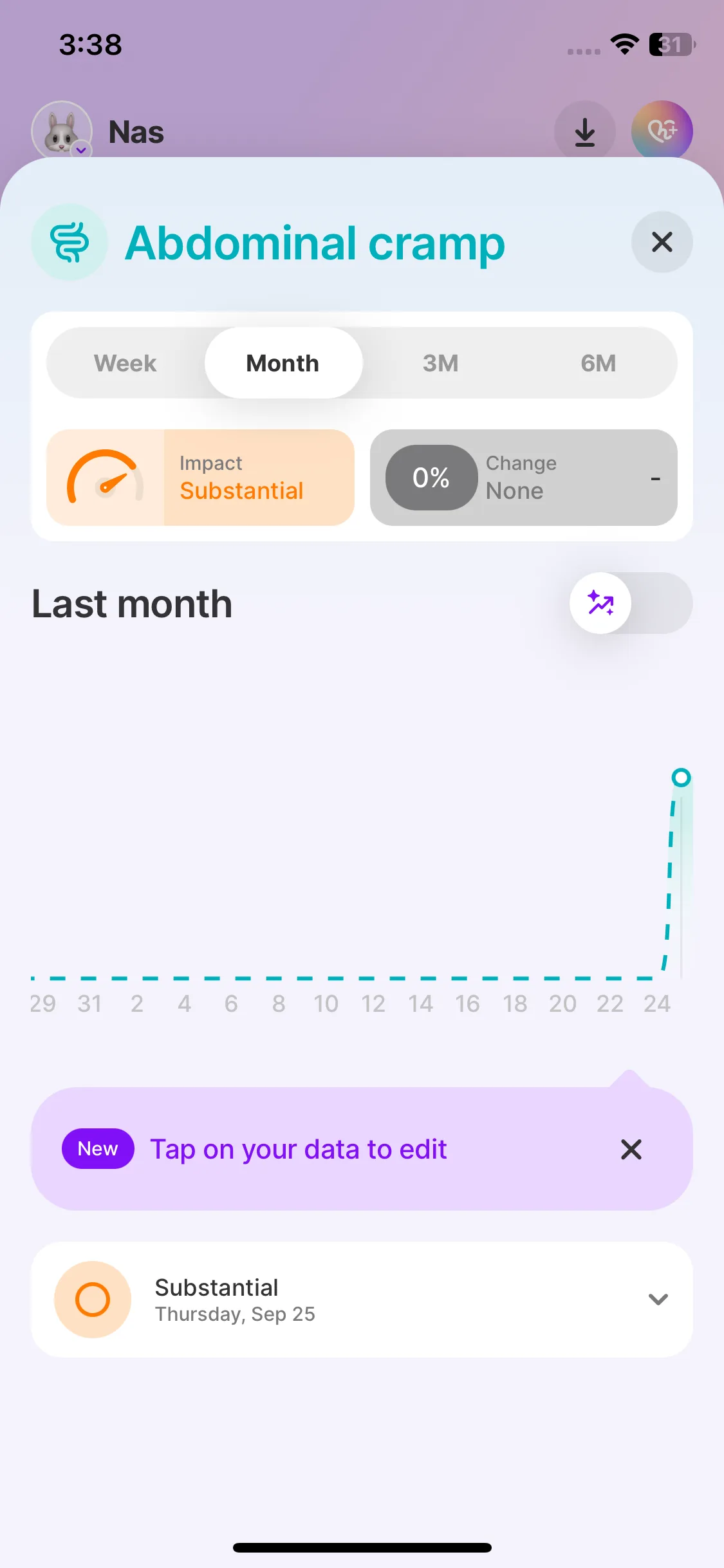The height and width of the screenshot is (1568, 724).
Task: Open the Change None card
Action: click(523, 478)
